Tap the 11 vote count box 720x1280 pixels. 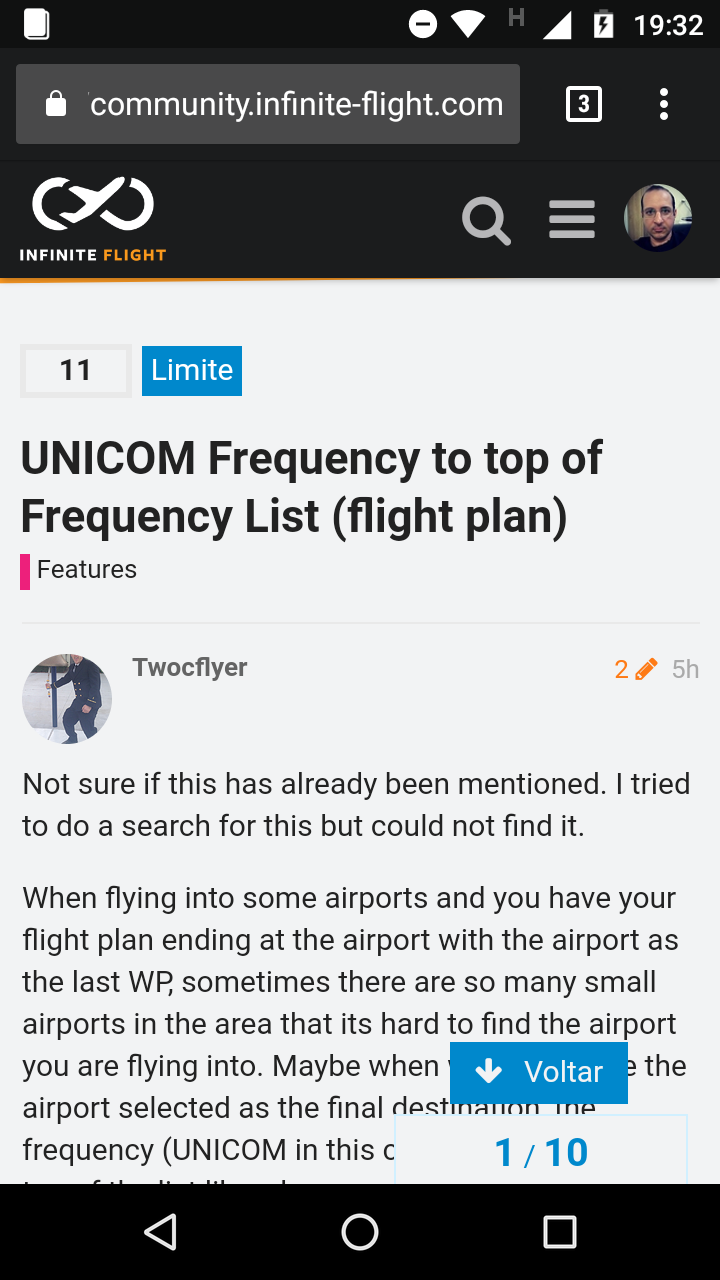pyautogui.click(x=76, y=371)
